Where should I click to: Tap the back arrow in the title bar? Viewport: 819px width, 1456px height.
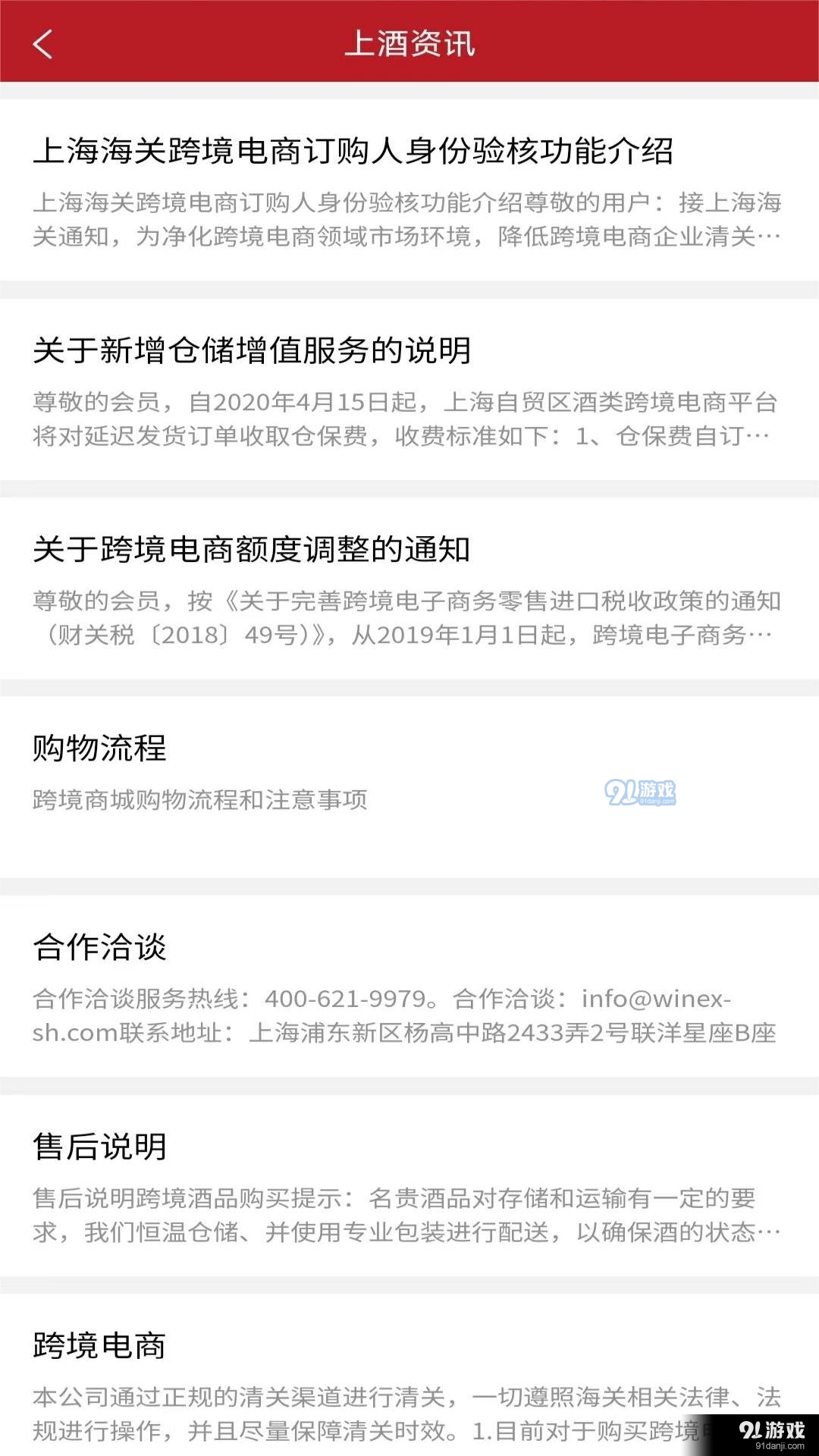[43, 45]
